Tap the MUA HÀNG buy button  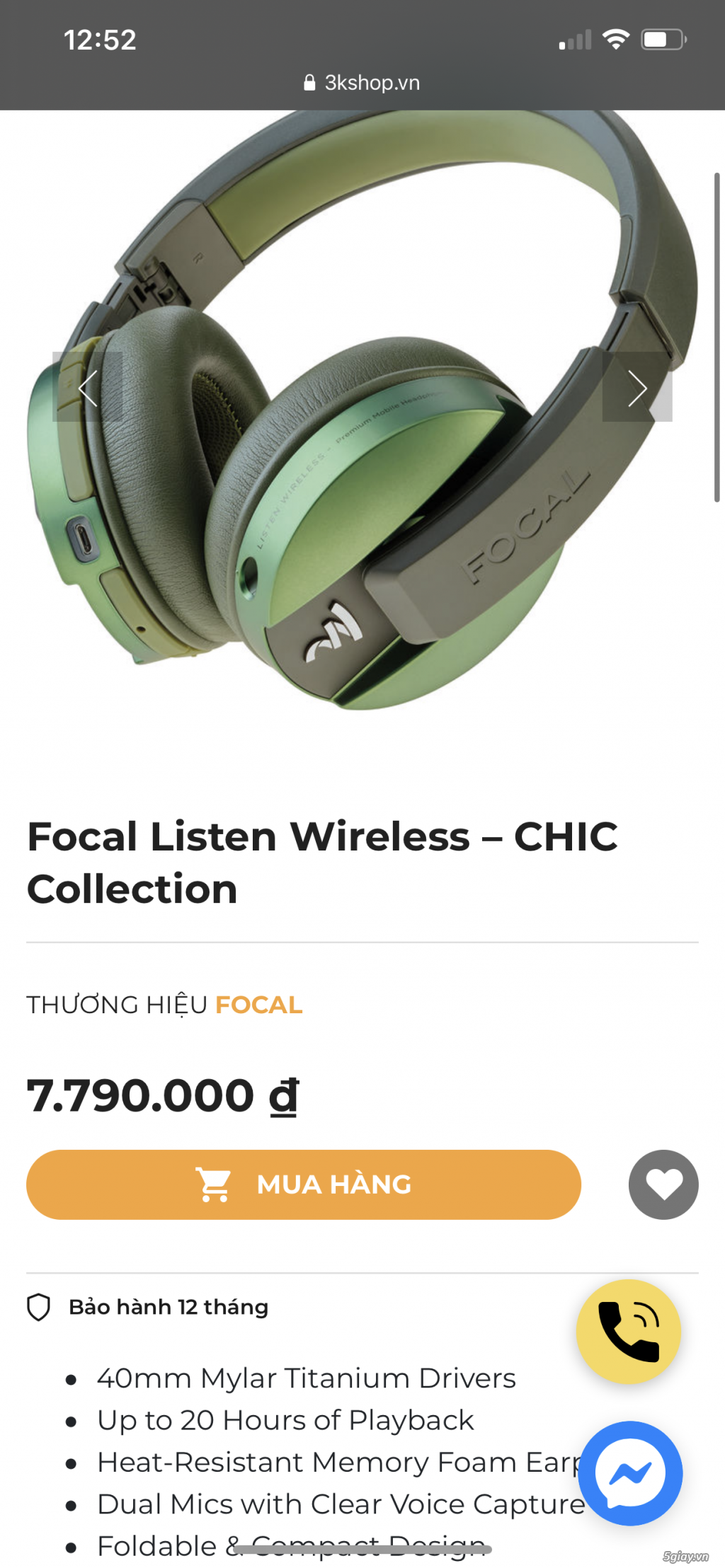(304, 1184)
